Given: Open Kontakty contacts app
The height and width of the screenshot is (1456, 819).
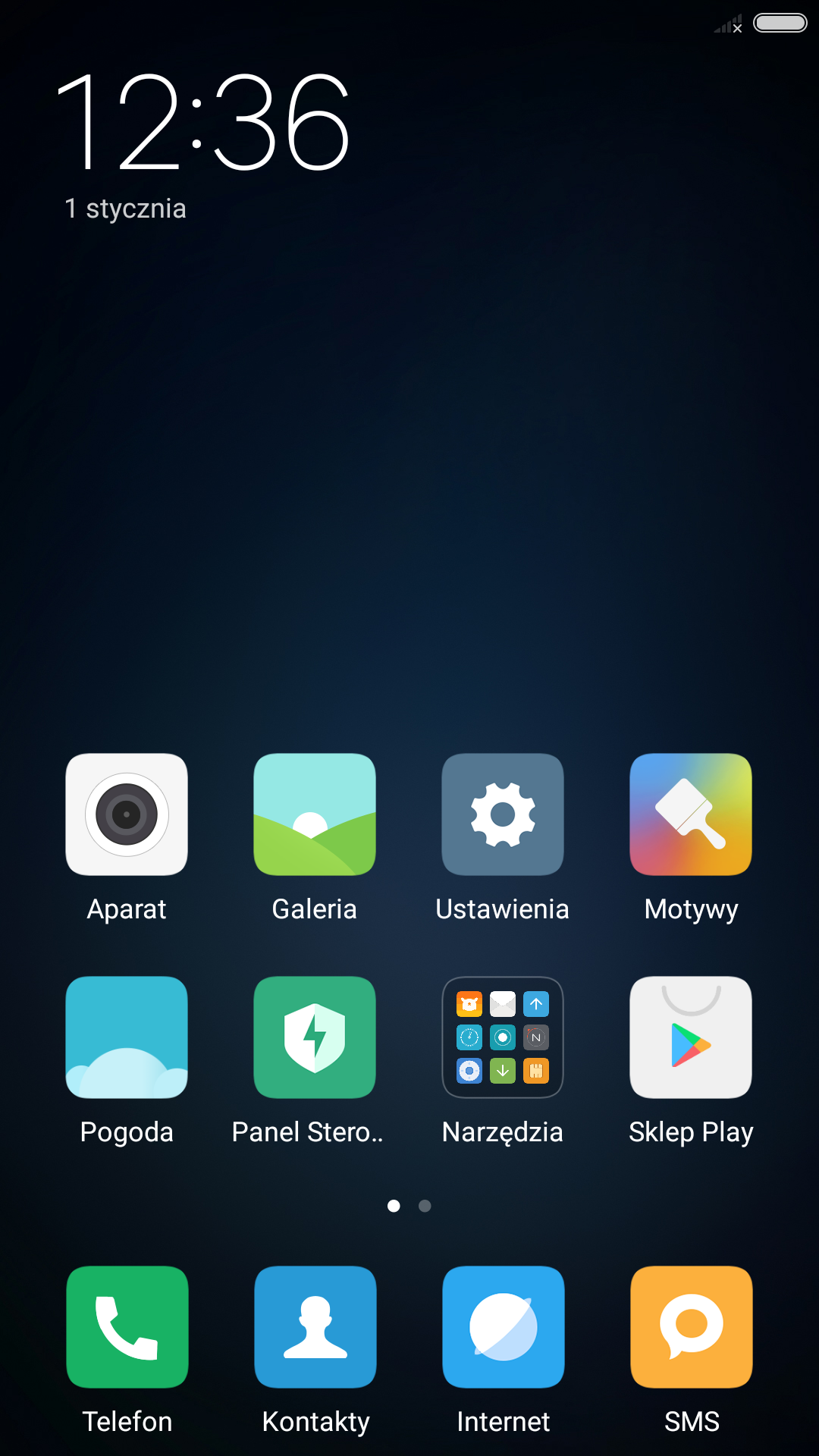Looking at the screenshot, I should 315,1327.
